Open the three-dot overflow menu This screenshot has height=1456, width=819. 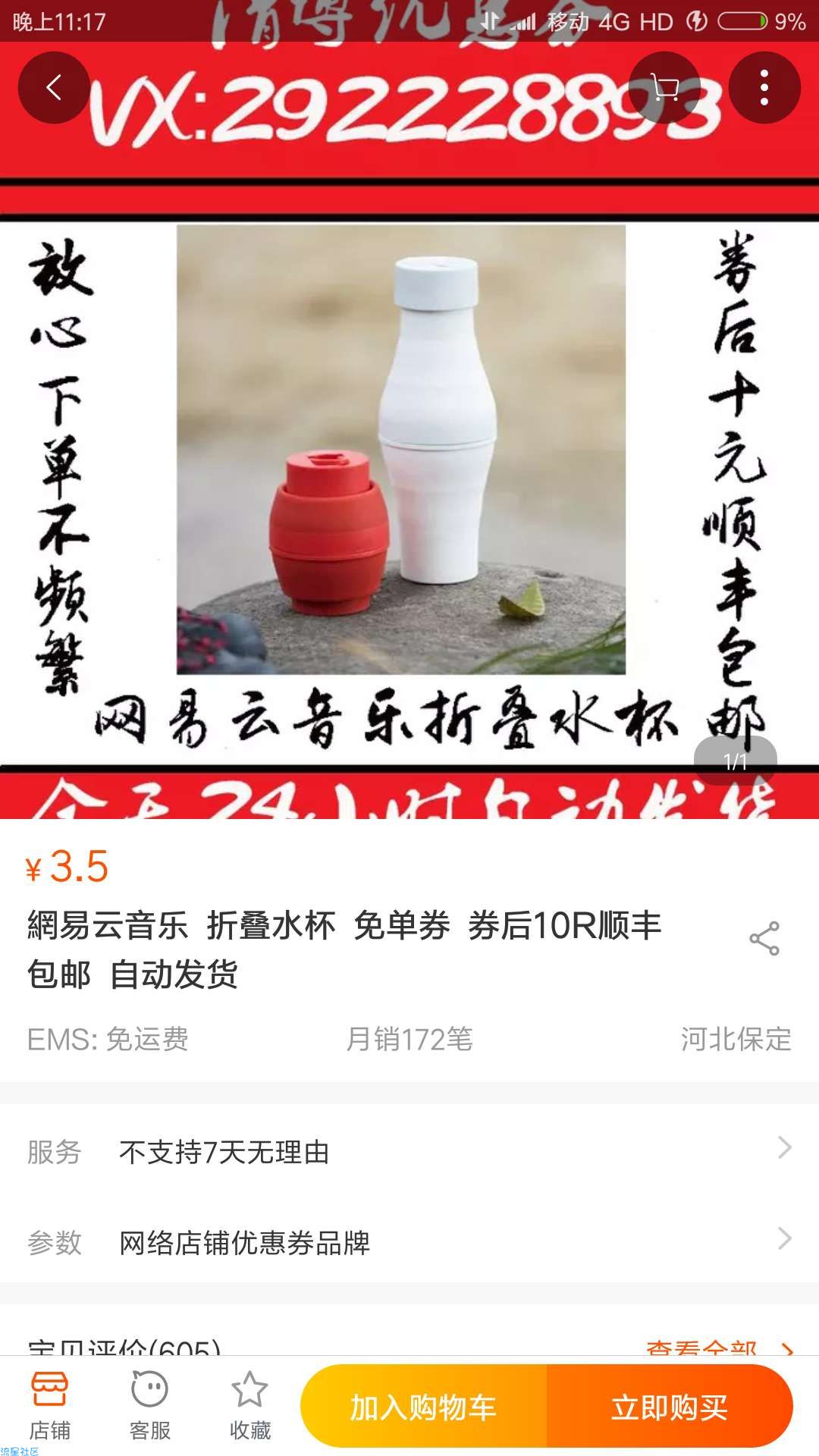(764, 88)
